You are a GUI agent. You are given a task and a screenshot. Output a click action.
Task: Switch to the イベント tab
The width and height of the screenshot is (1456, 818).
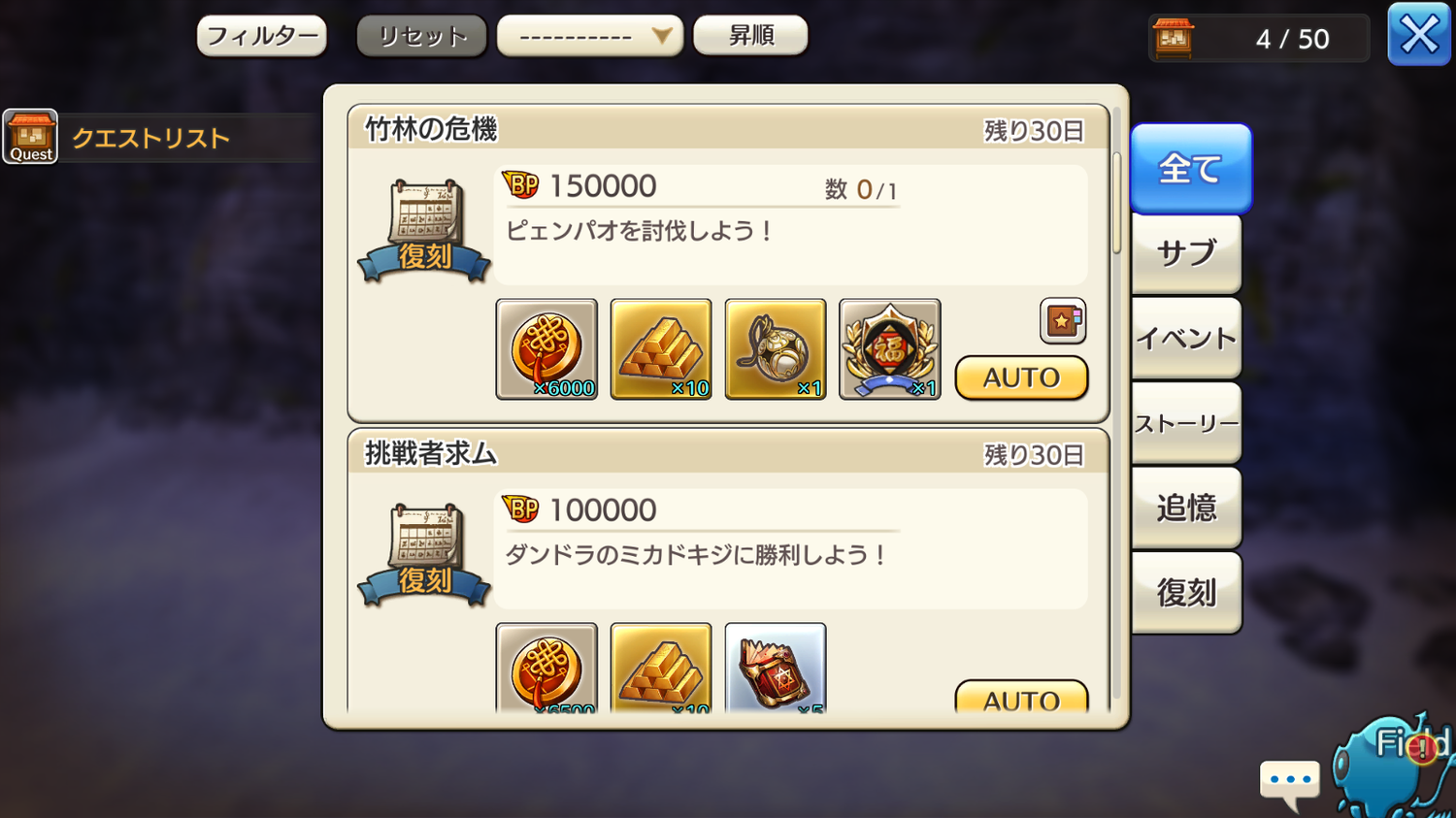click(x=1186, y=338)
